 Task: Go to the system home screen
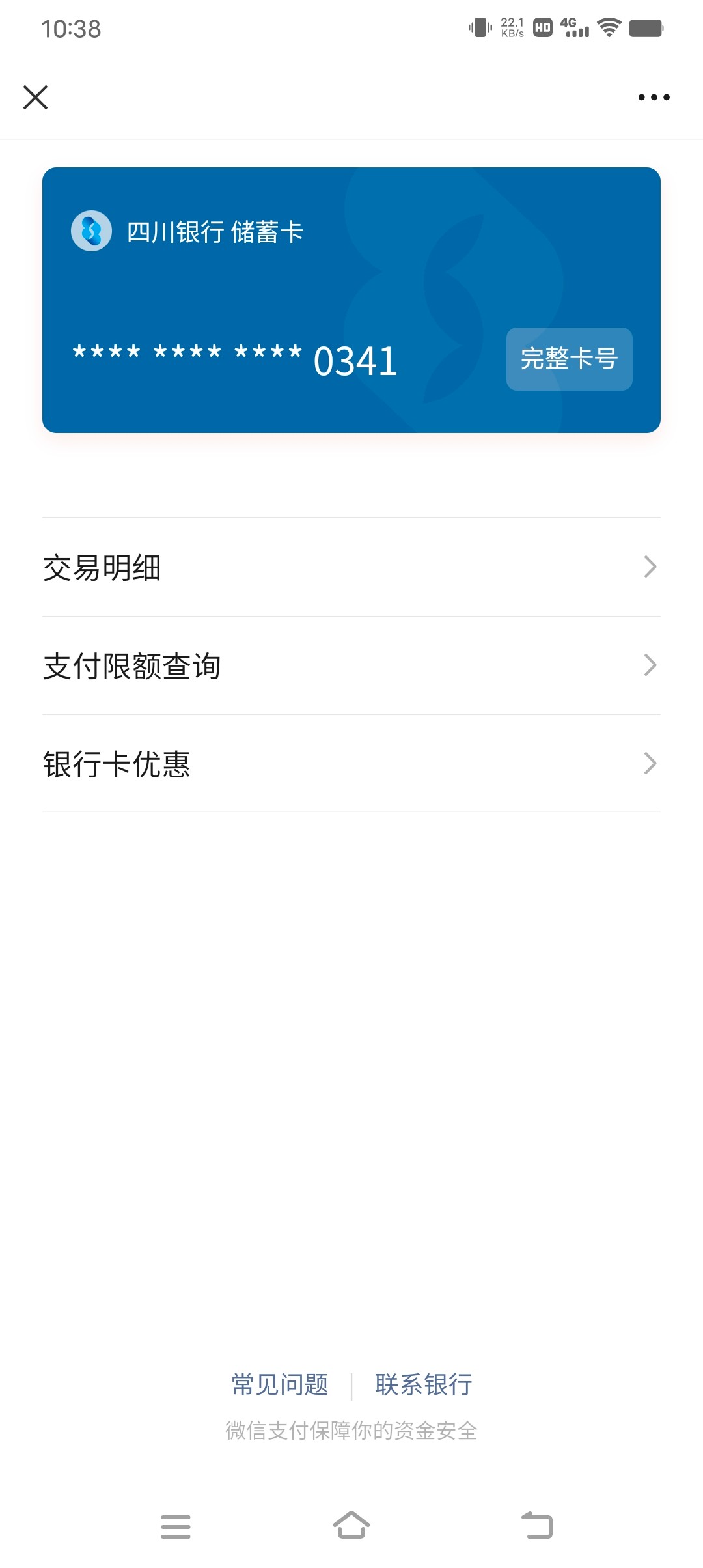coord(351,1525)
